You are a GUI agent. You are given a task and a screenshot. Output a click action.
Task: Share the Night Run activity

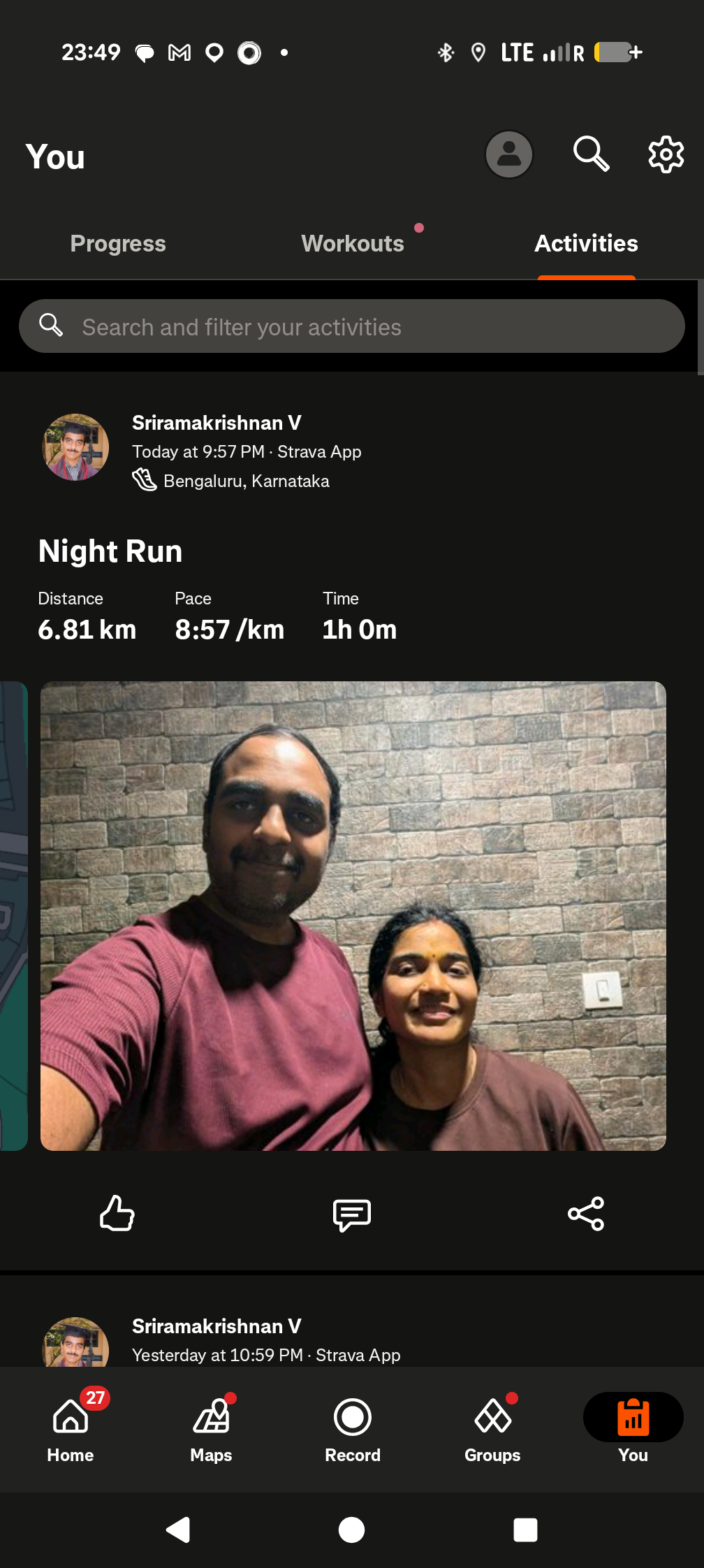pyautogui.click(x=586, y=1214)
